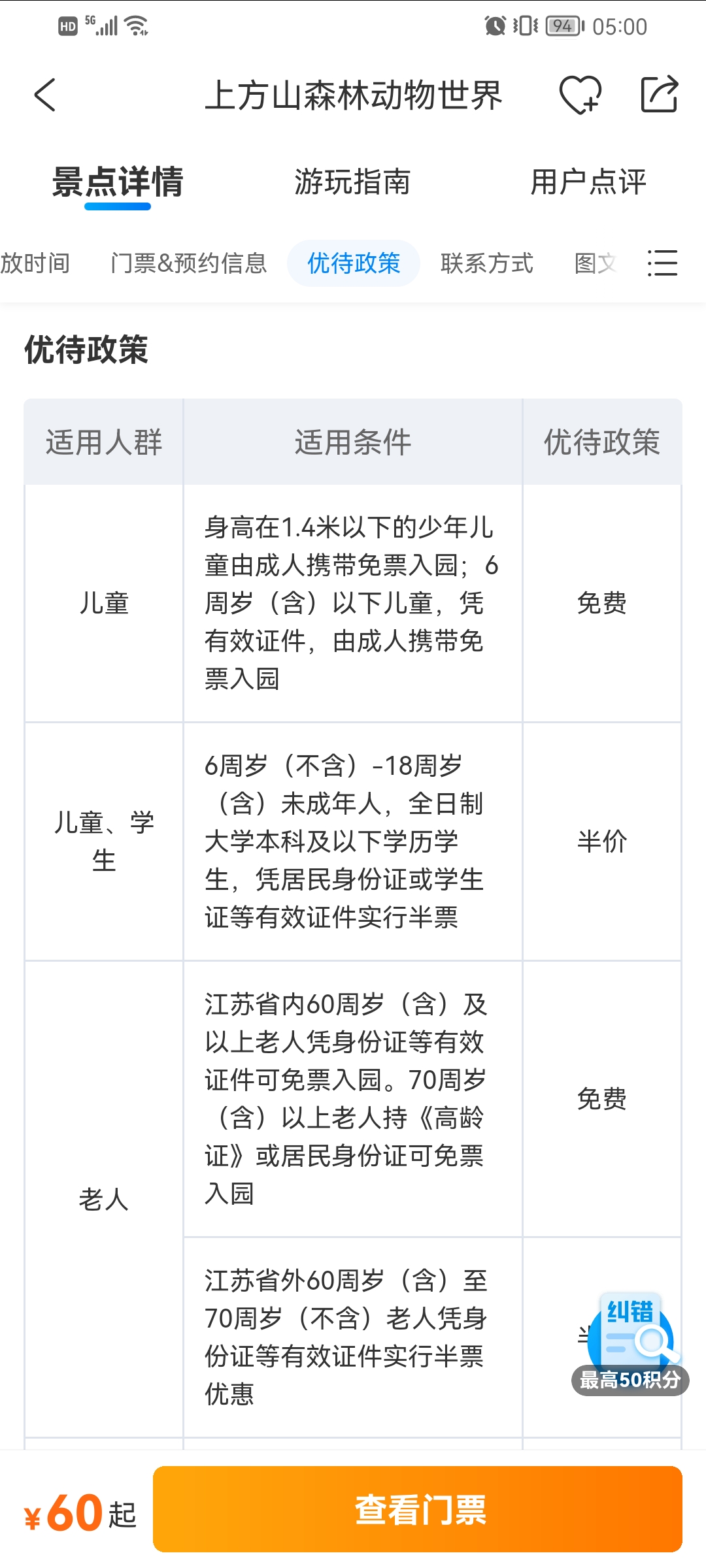Open the section list menu icon

(x=662, y=263)
